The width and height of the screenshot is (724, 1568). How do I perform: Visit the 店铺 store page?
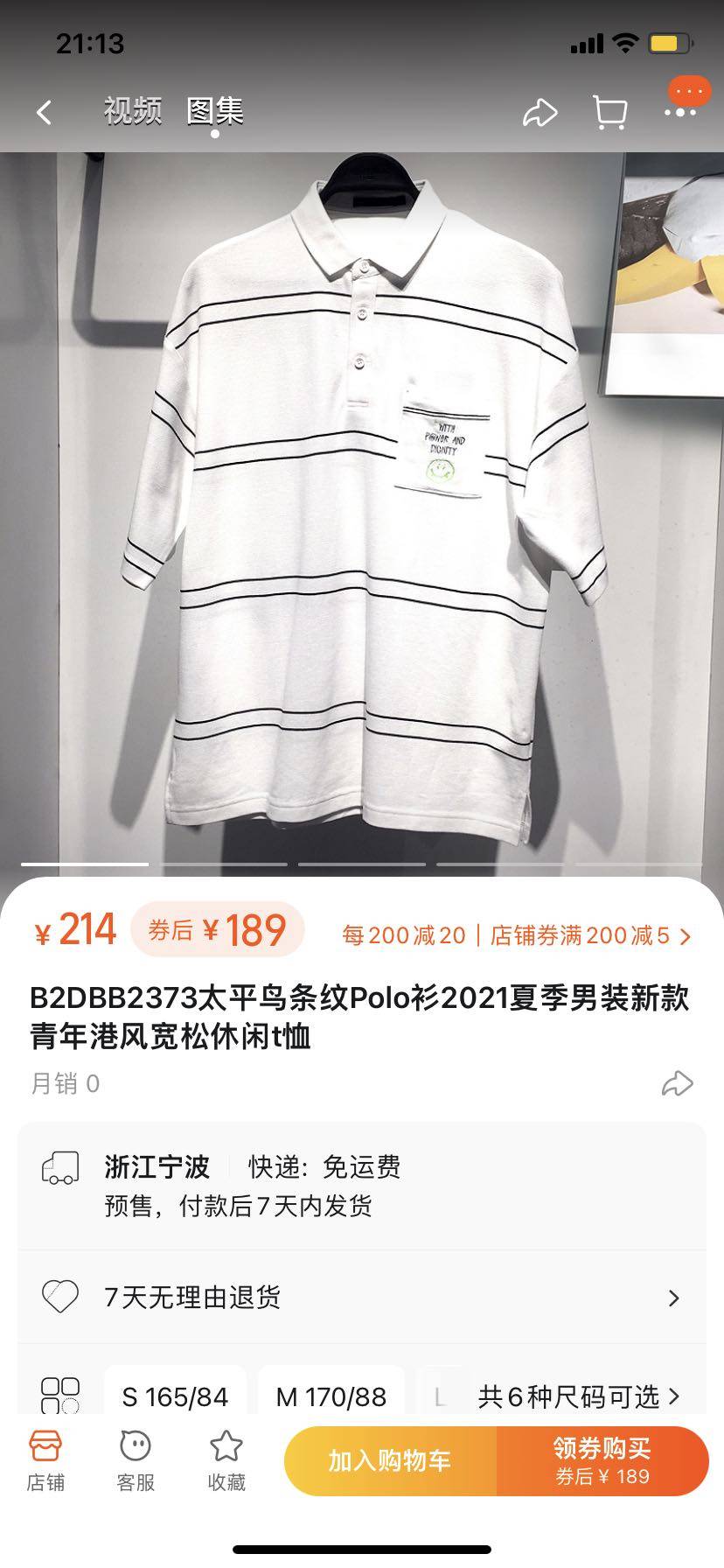click(45, 1461)
